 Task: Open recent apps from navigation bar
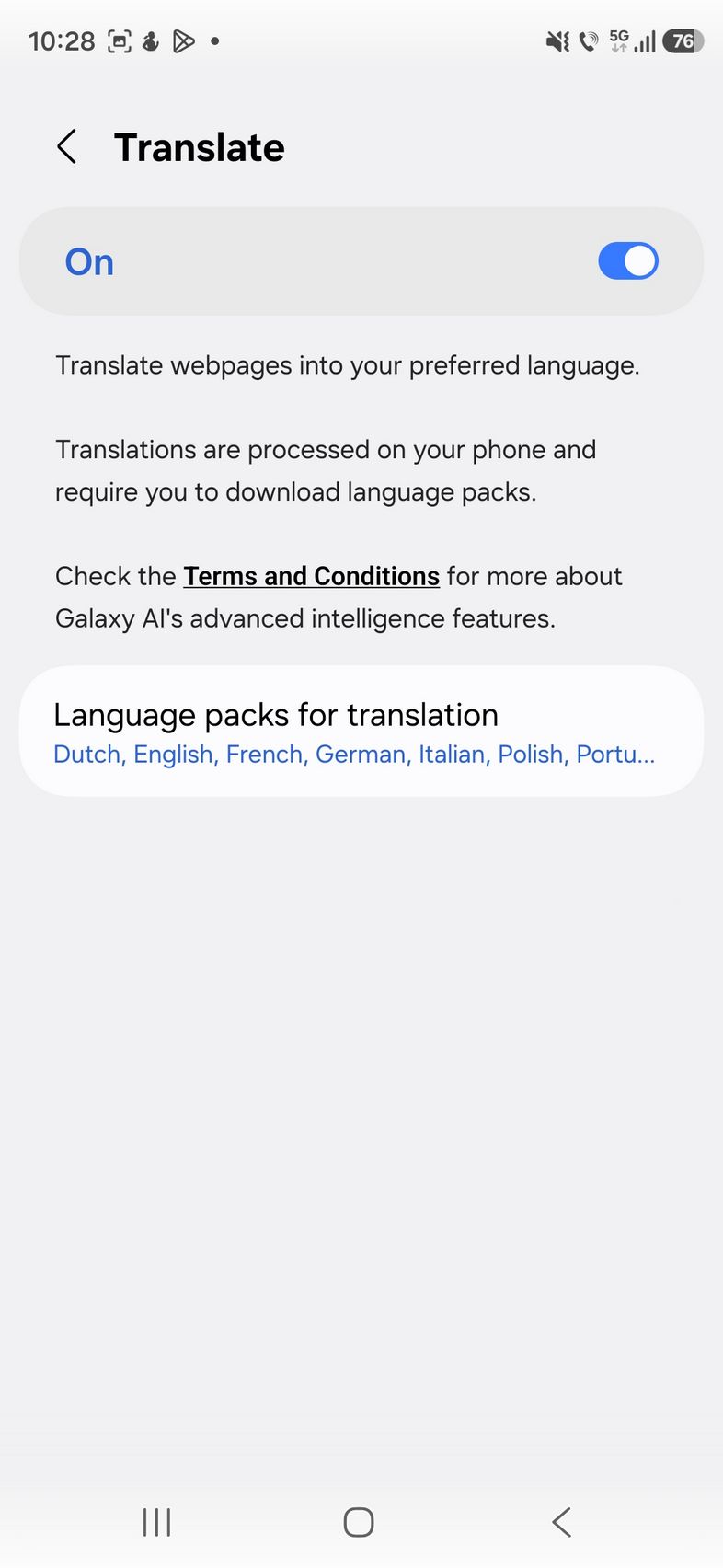157,1522
